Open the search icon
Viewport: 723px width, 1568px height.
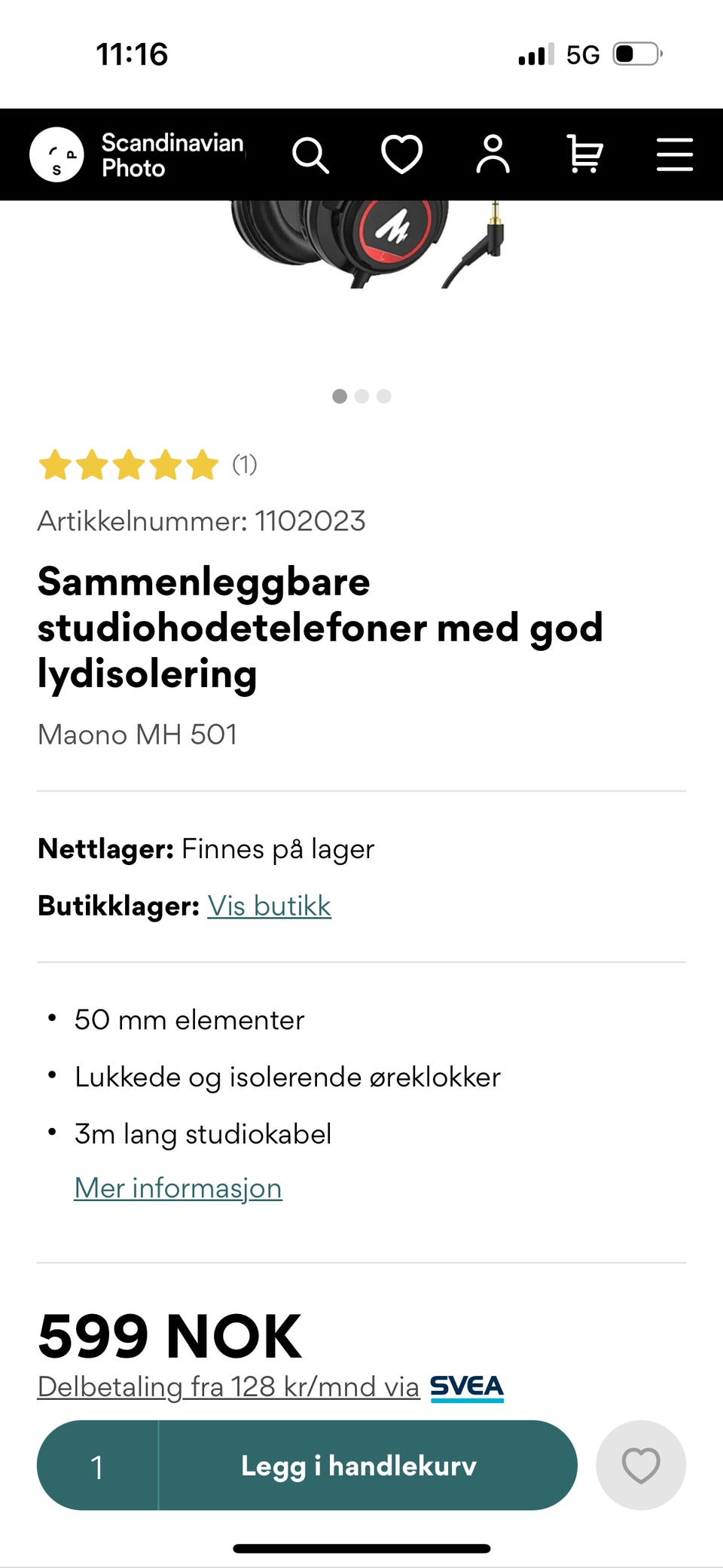pos(311,154)
